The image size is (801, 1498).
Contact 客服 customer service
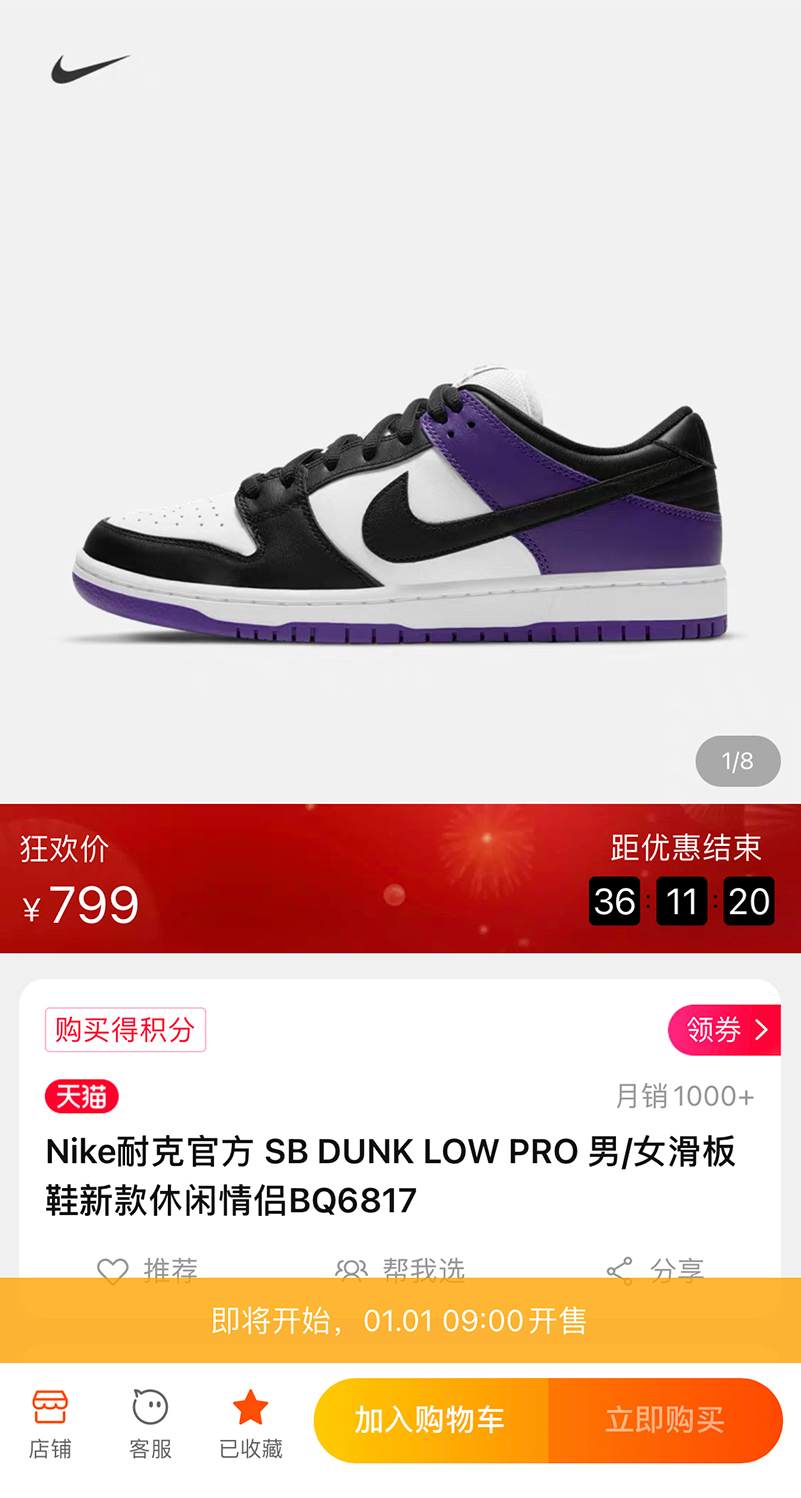150,1422
